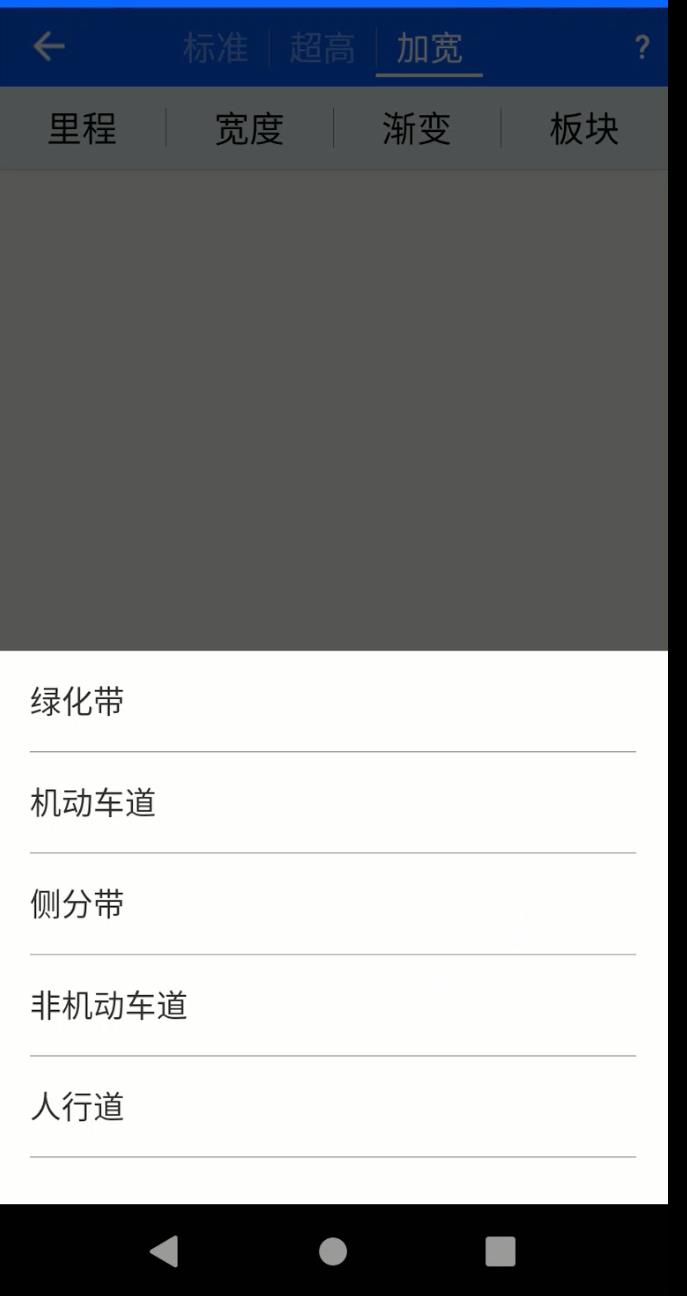
Task: Tap the back arrow in the top bar
Action: point(48,46)
